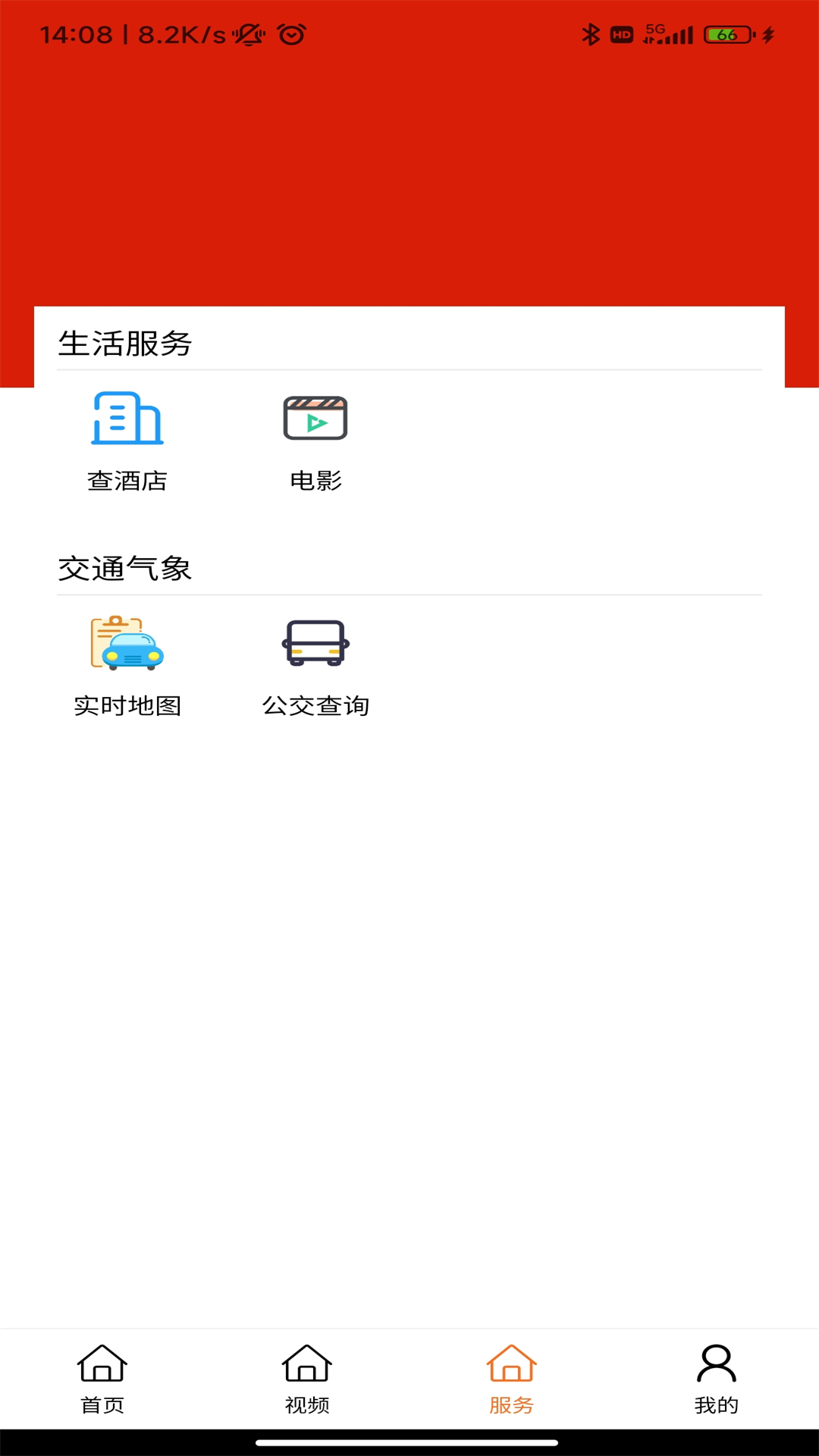Tap the 交通气象 section heading
The image size is (819, 1456).
click(x=126, y=569)
